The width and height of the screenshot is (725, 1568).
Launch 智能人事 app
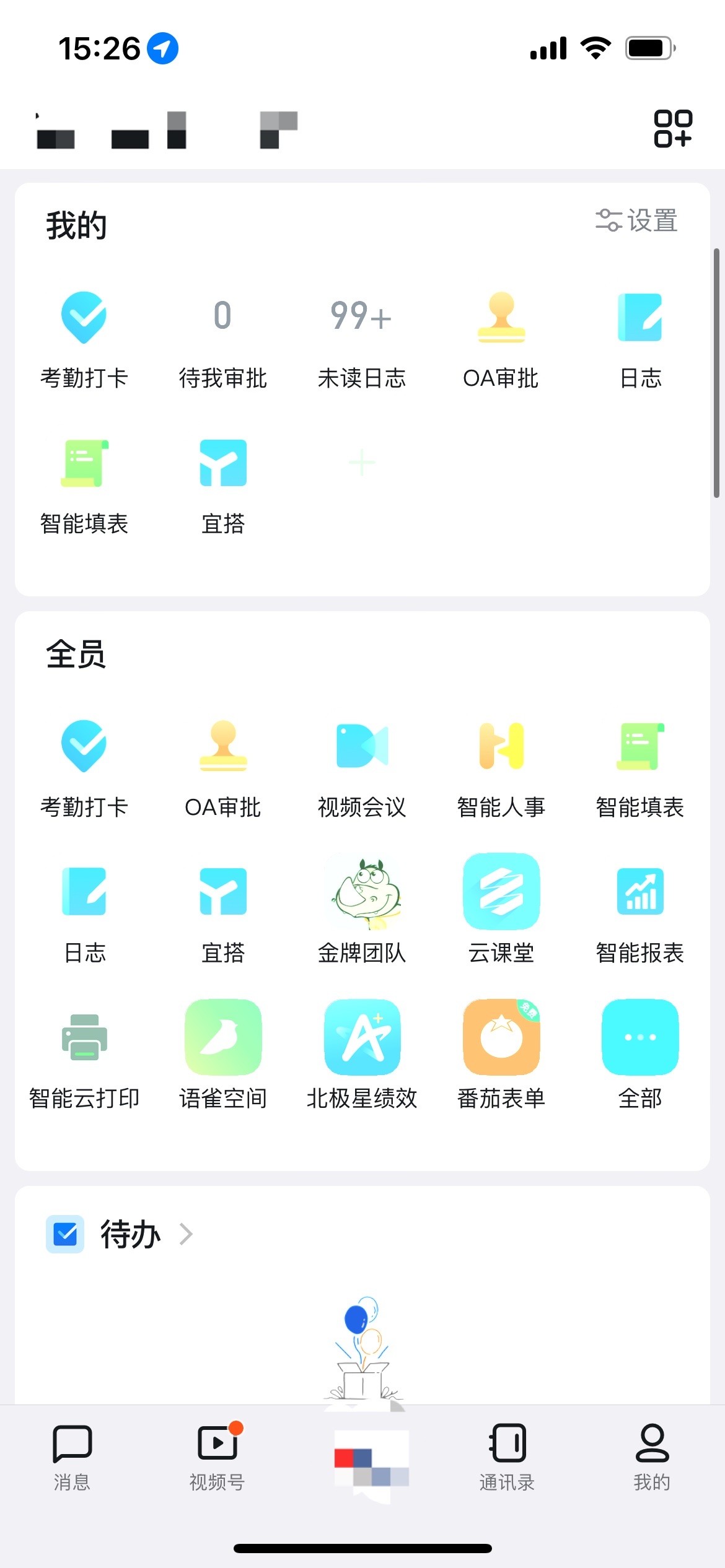pos(501,769)
